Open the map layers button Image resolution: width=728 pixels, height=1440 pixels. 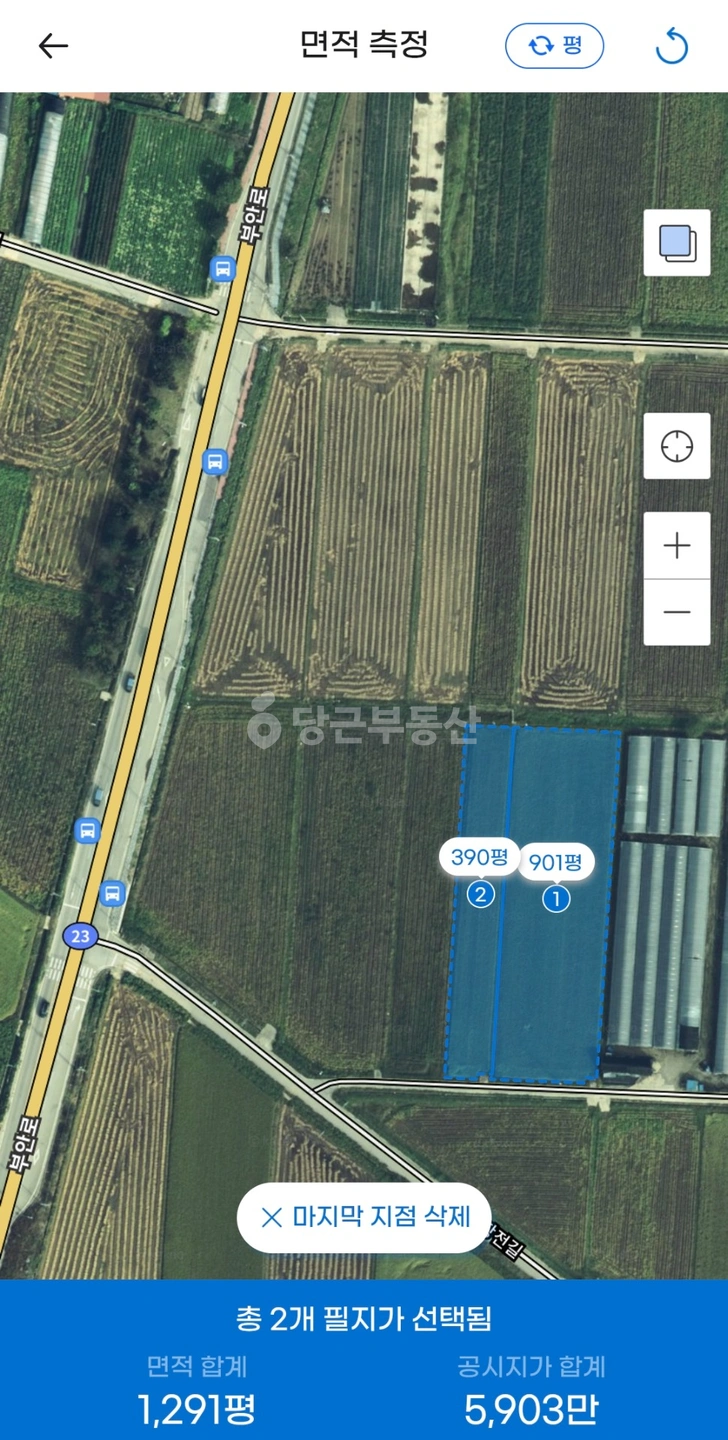point(677,243)
